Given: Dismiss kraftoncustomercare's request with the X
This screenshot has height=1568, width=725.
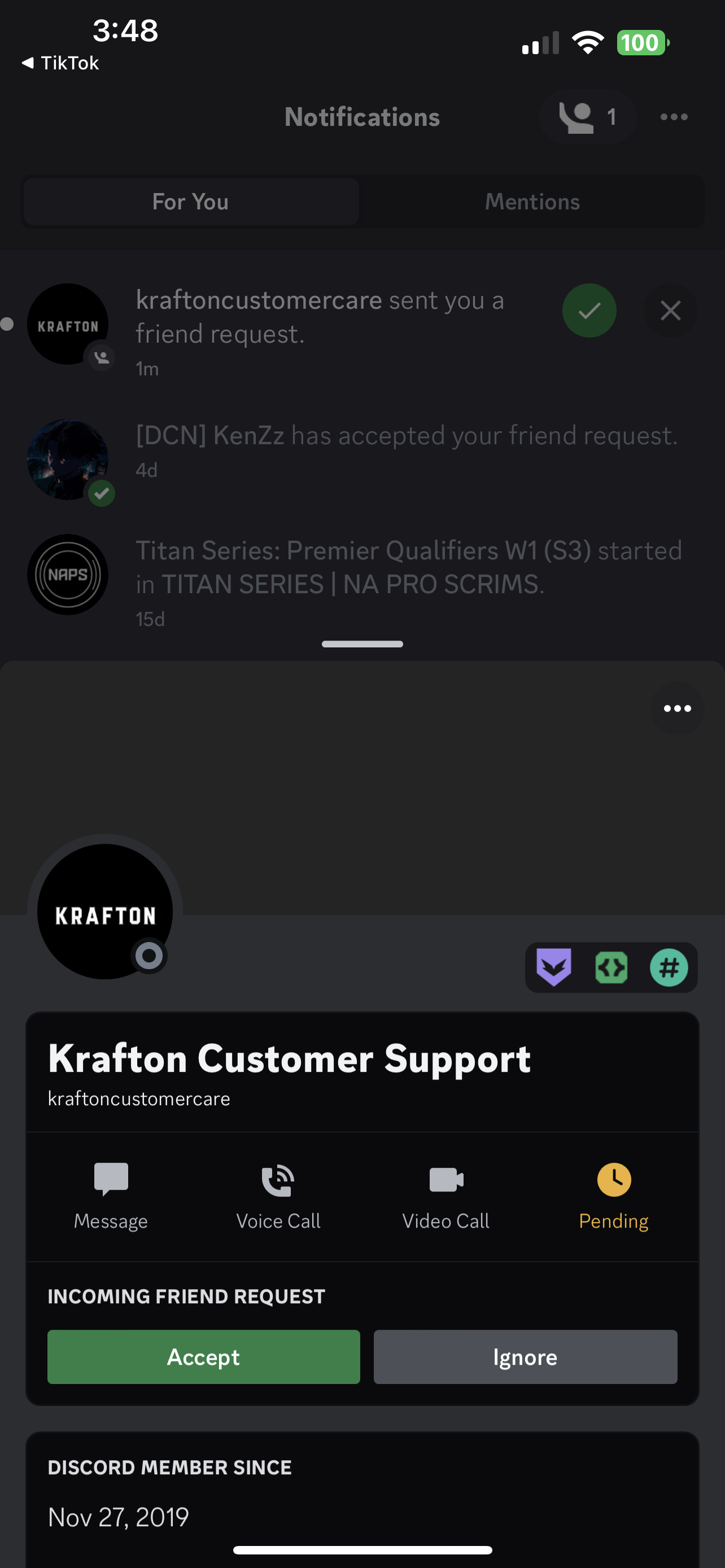Looking at the screenshot, I should (x=670, y=310).
